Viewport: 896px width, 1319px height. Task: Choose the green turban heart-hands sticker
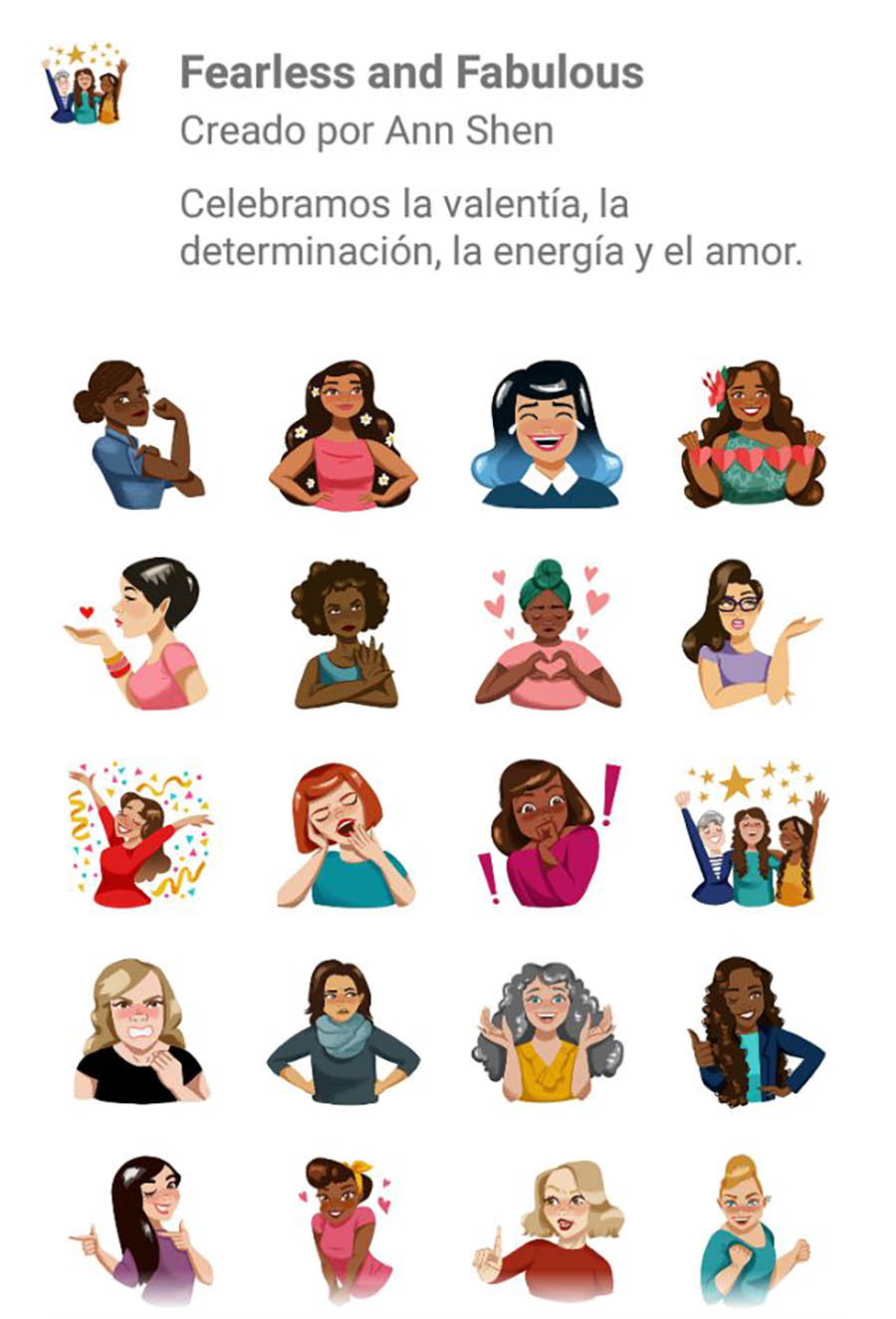(x=548, y=634)
